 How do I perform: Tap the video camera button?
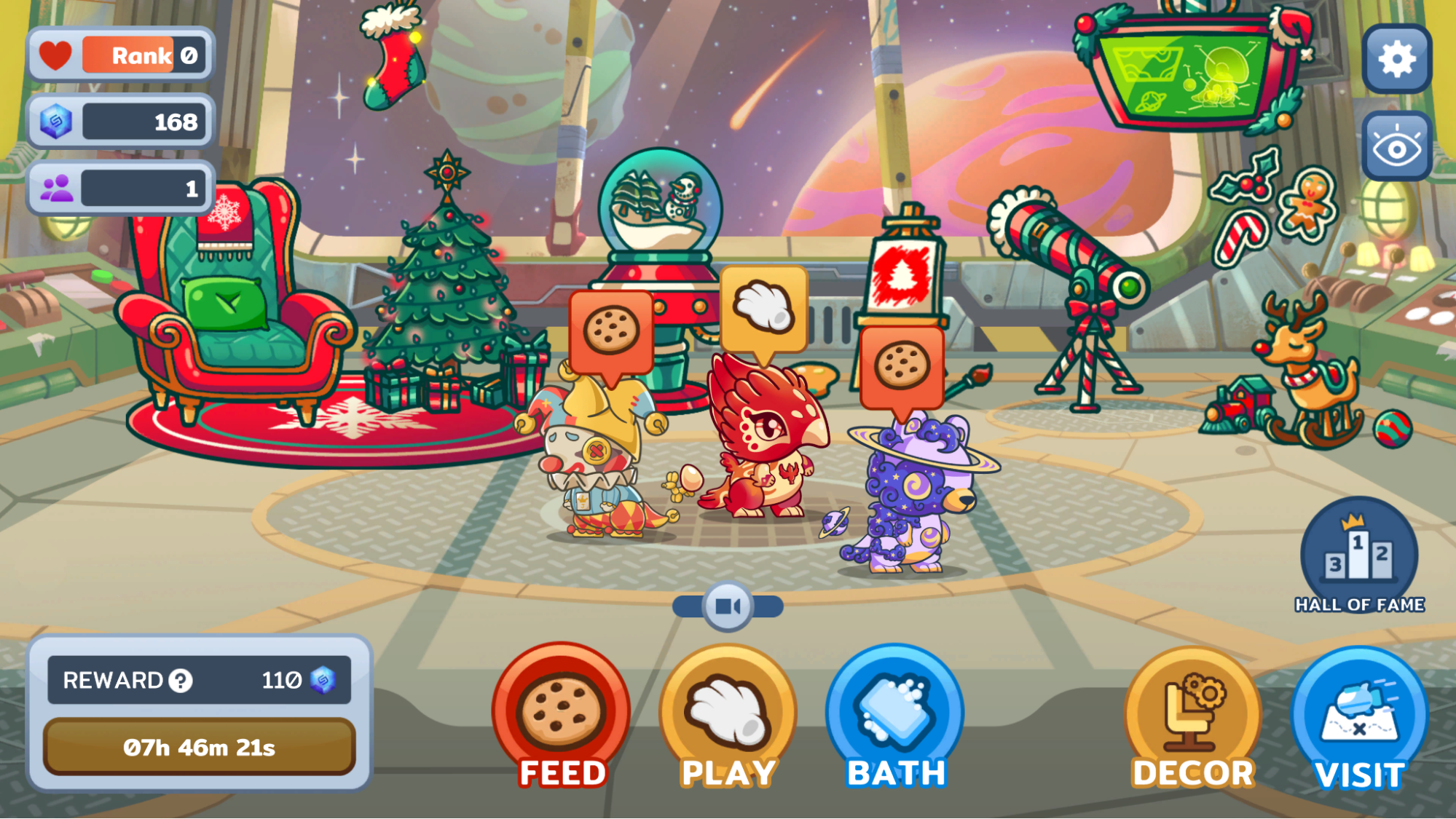pyautogui.click(x=728, y=606)
